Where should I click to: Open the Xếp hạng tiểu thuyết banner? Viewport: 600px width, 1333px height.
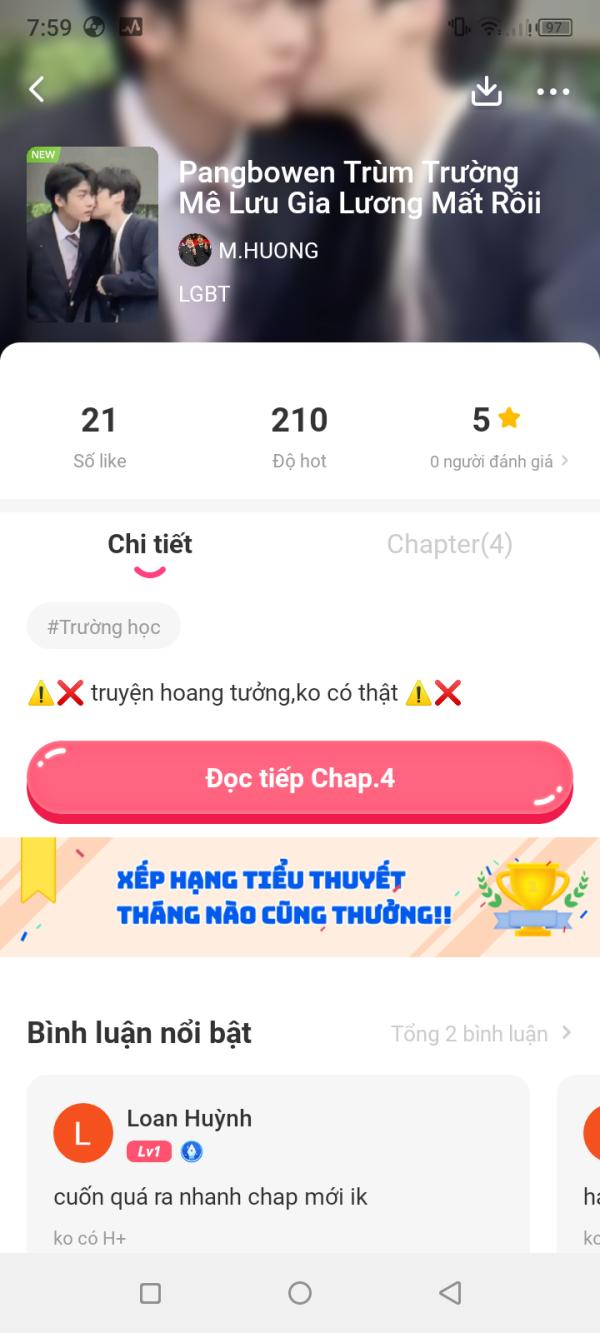(x=300, y=897)
